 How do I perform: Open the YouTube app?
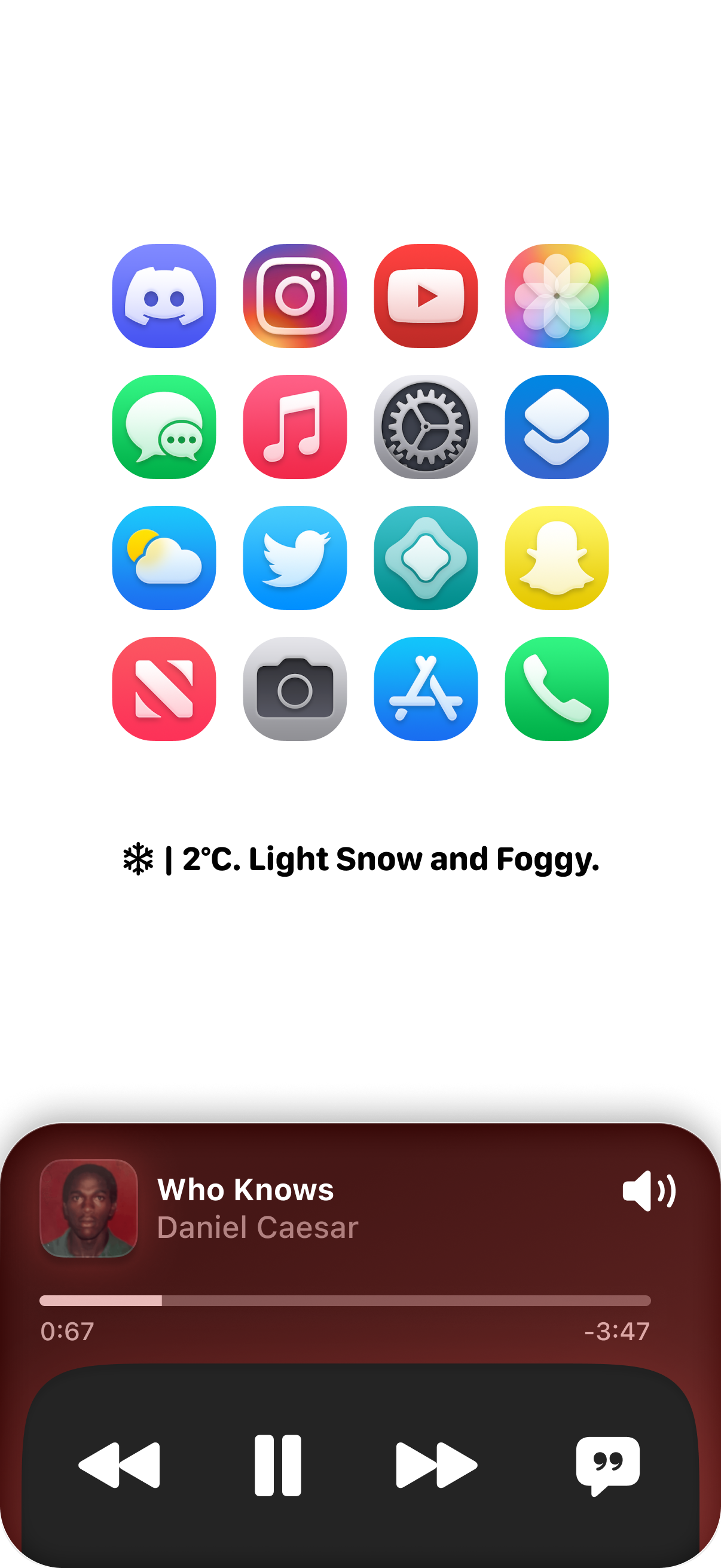pyautogui.click(x=426, y=296)
